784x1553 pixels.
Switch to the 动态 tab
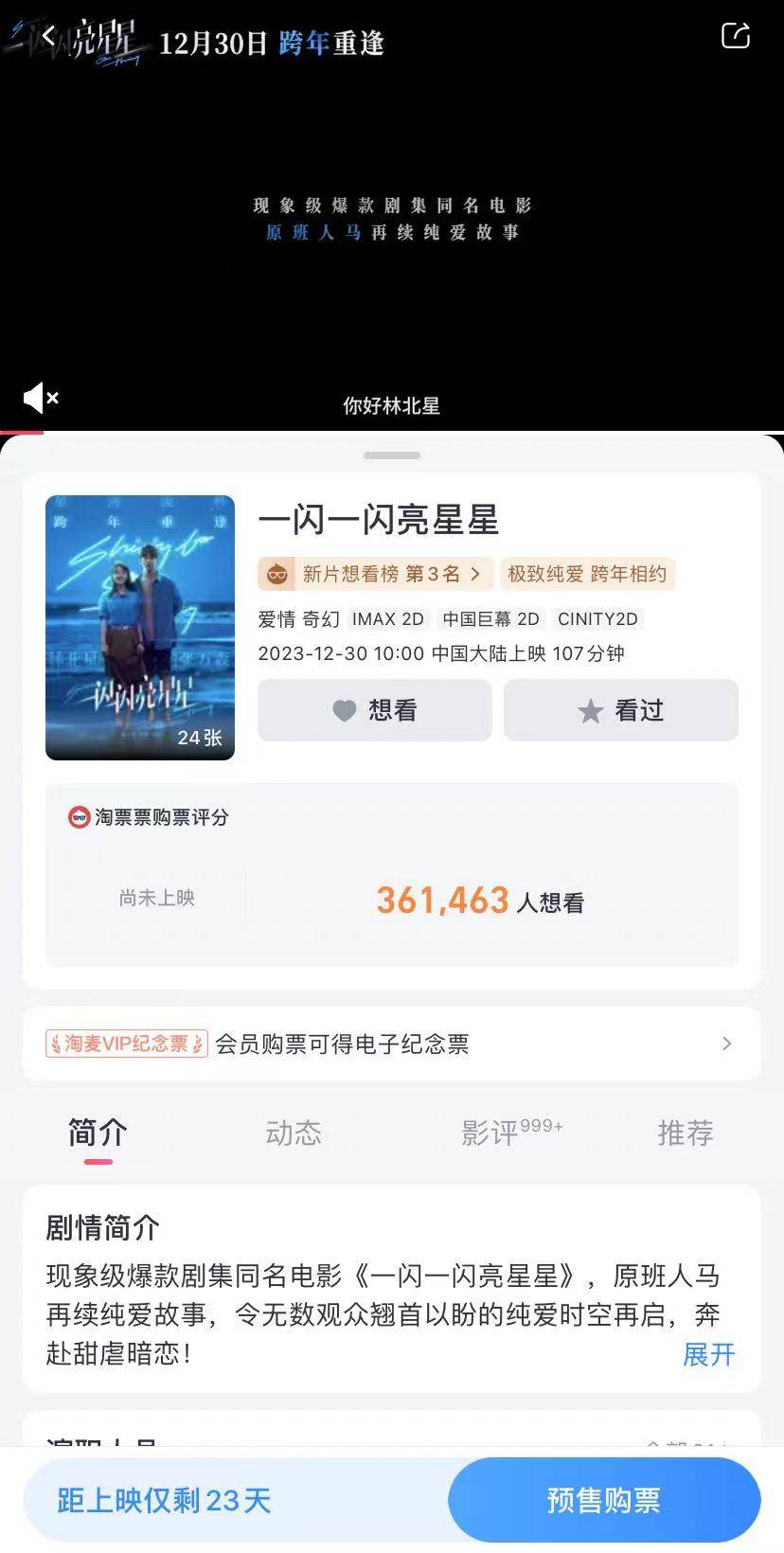pos(294,1133)
